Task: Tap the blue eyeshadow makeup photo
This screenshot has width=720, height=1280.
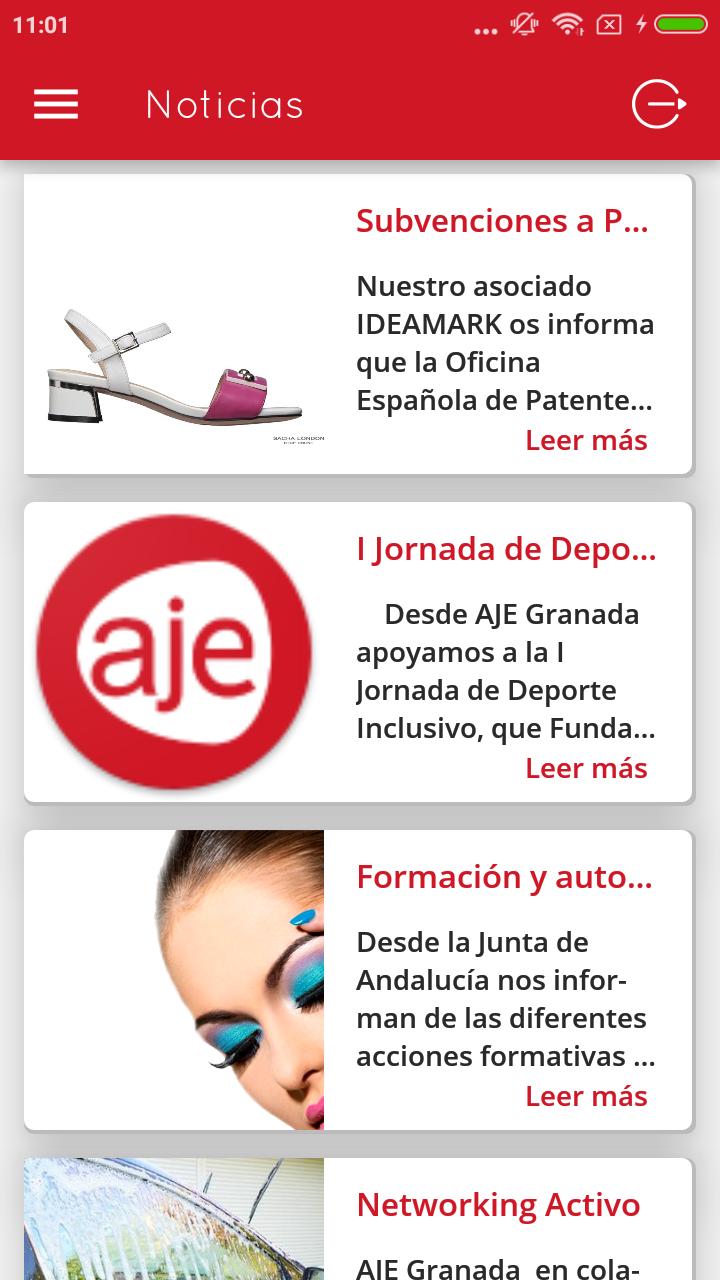Action: (175, 979)
